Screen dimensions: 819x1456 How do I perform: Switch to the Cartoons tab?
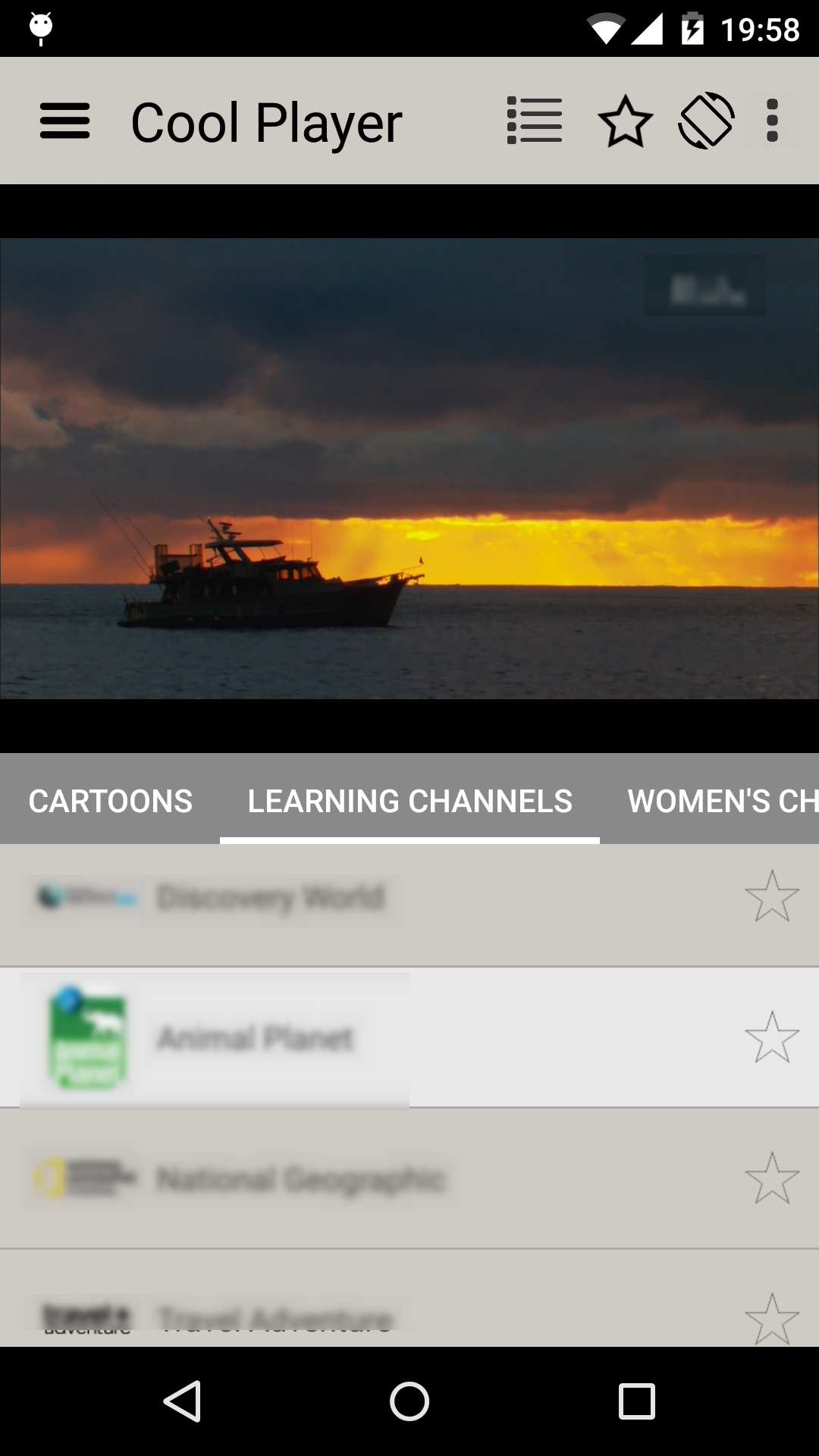(x=111, y=801)
